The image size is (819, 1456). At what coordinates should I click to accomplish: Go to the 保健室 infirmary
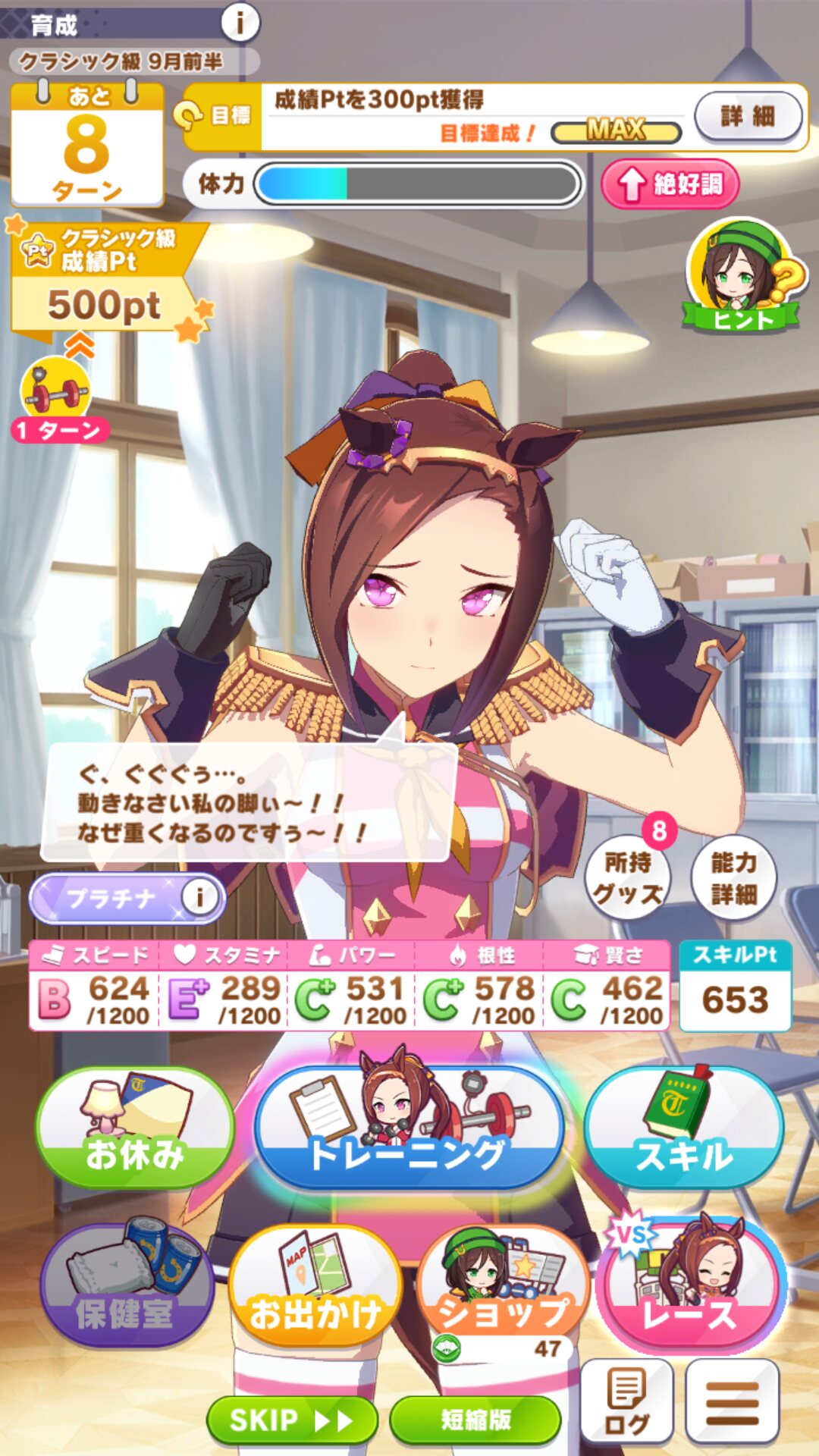126,1285
